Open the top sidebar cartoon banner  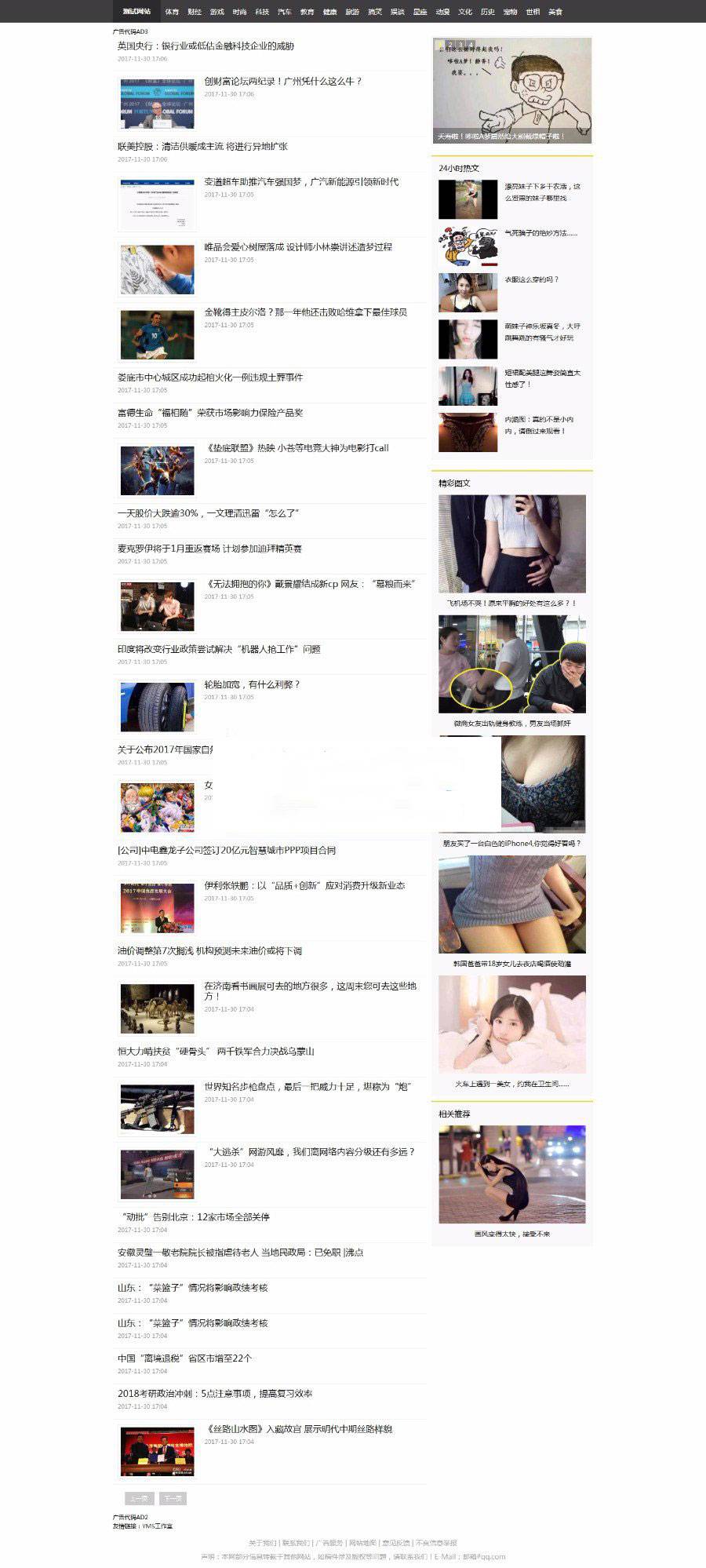pos(511,90)
